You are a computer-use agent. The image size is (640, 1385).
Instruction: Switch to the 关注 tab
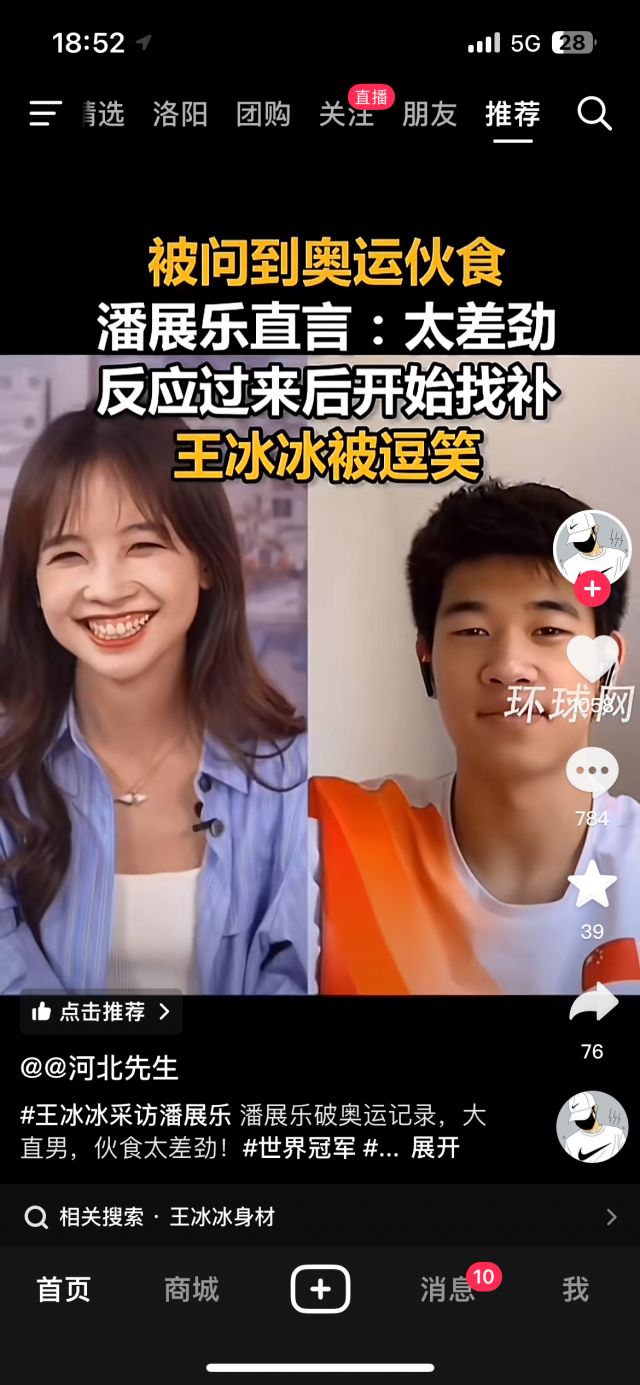click(345, 115)
